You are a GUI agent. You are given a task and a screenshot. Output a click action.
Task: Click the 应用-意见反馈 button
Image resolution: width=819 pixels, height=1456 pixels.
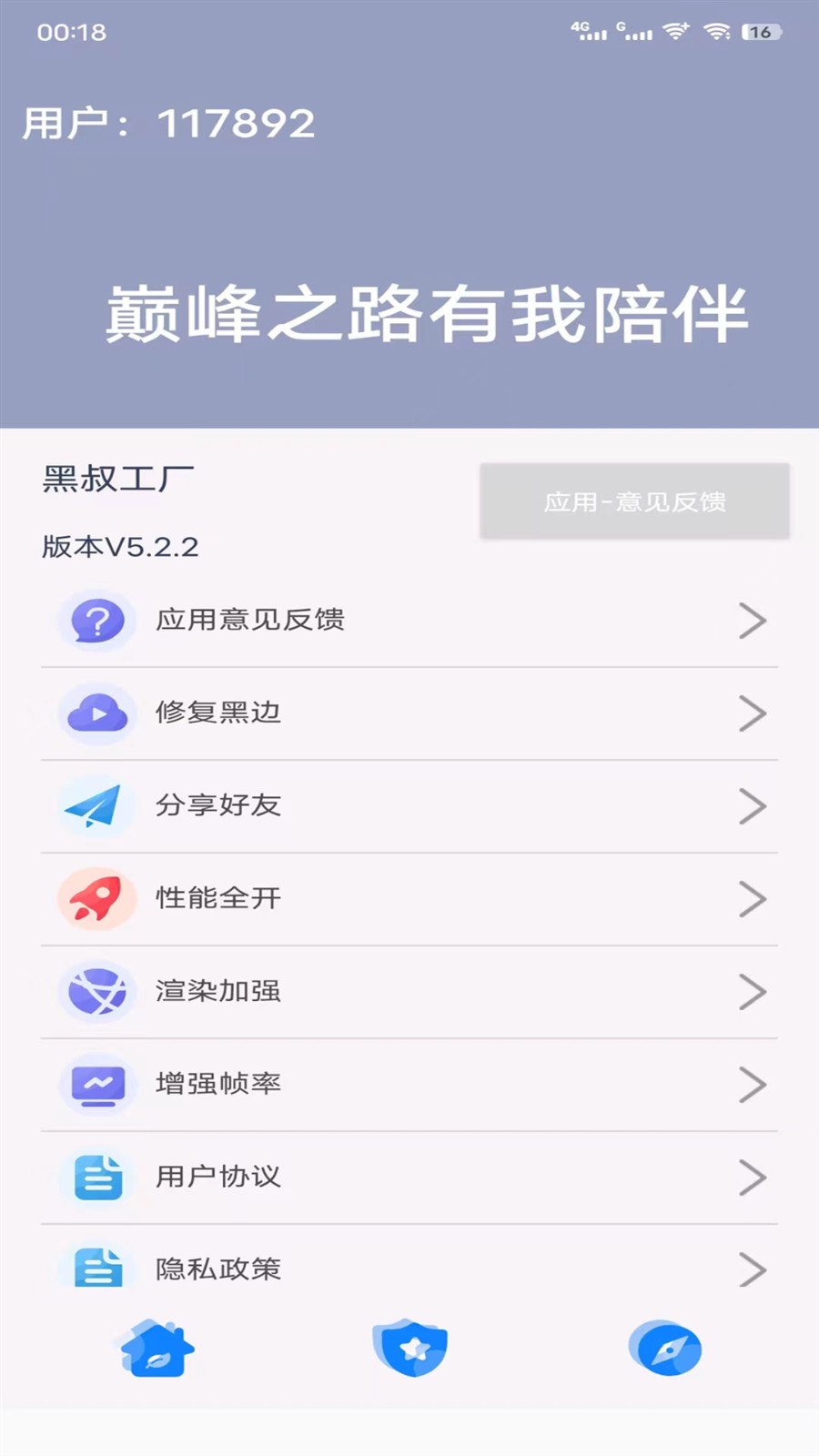coord(634,501)
